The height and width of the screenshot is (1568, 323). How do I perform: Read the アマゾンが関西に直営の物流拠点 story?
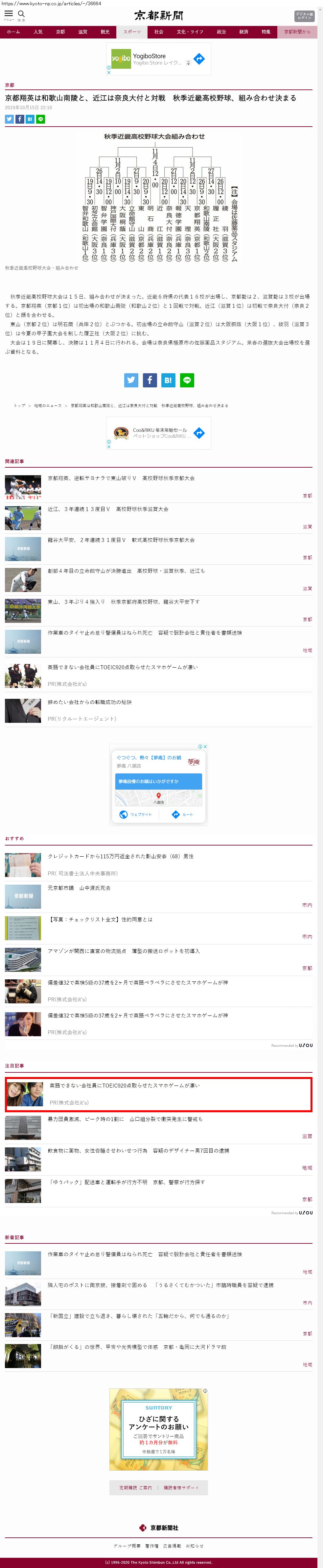(124, 951)
